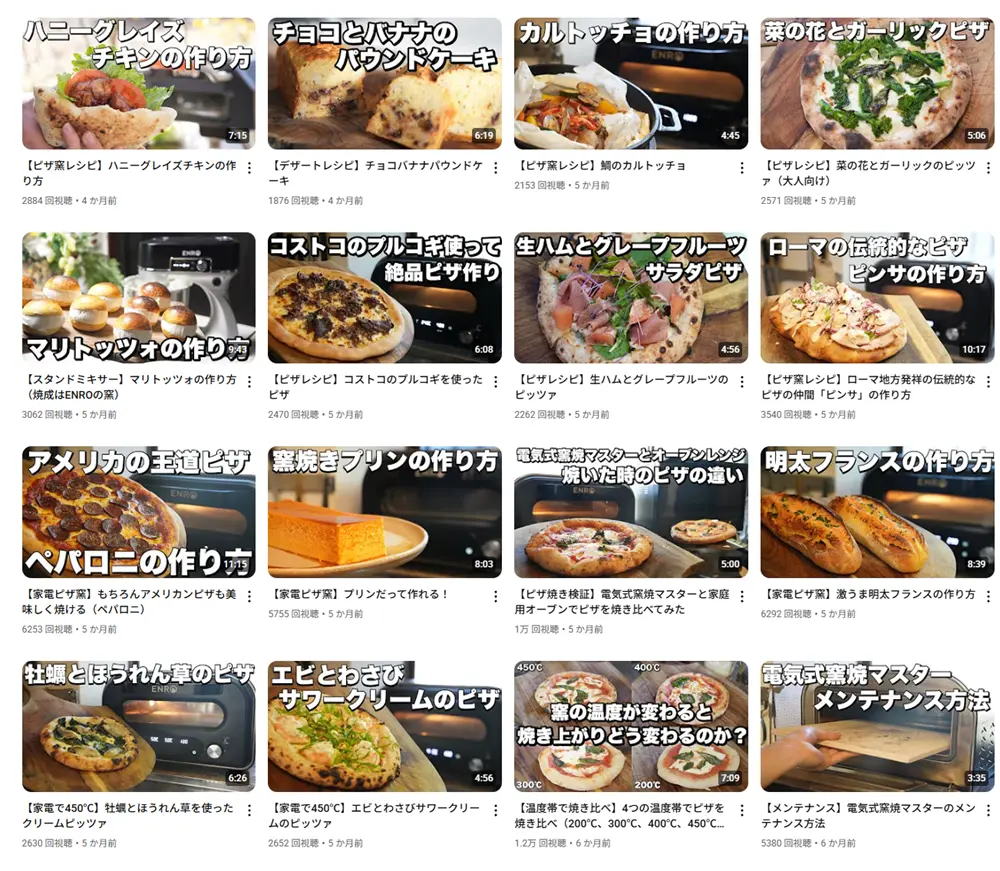Open the メンテナンス方法 video

coord(877,725)
